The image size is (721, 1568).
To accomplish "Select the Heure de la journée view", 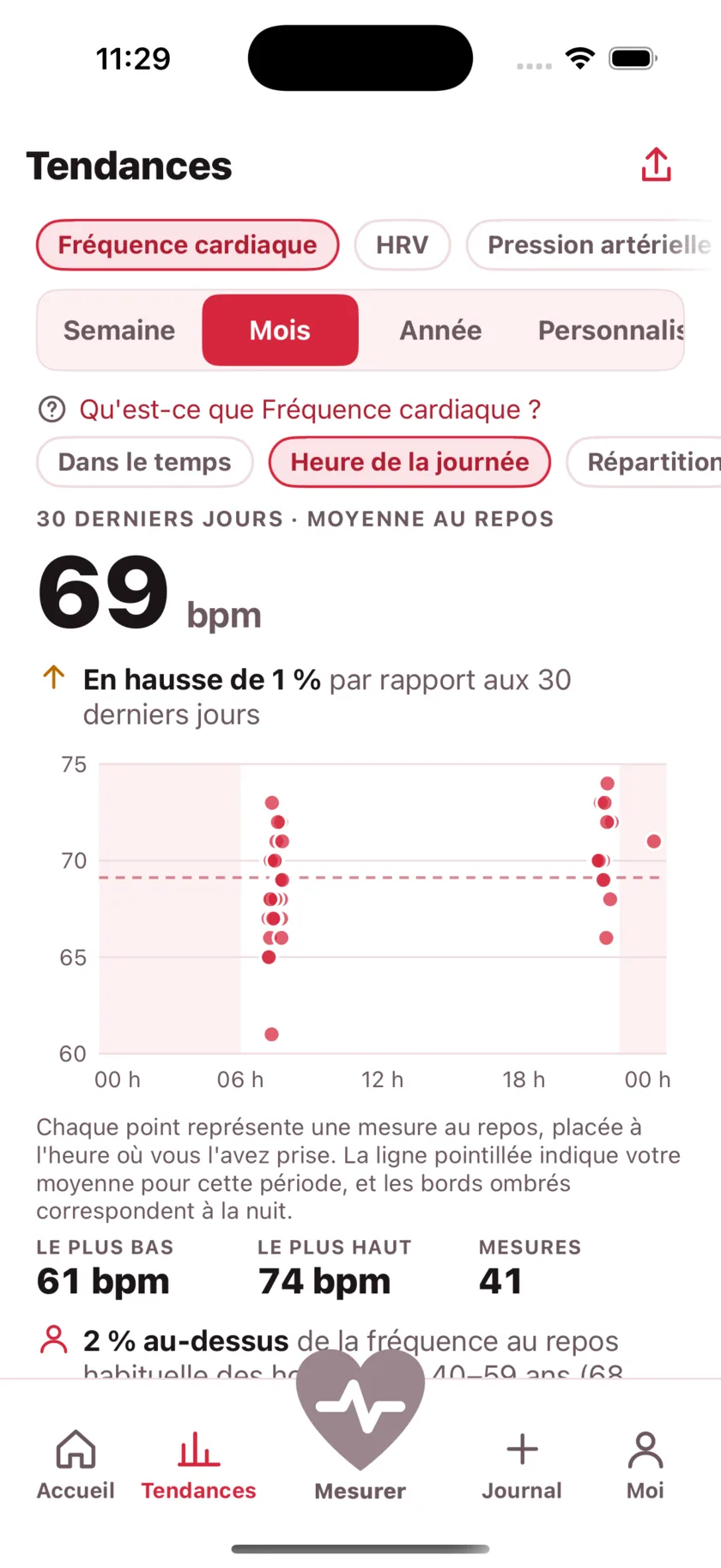I will pos(409,462).
